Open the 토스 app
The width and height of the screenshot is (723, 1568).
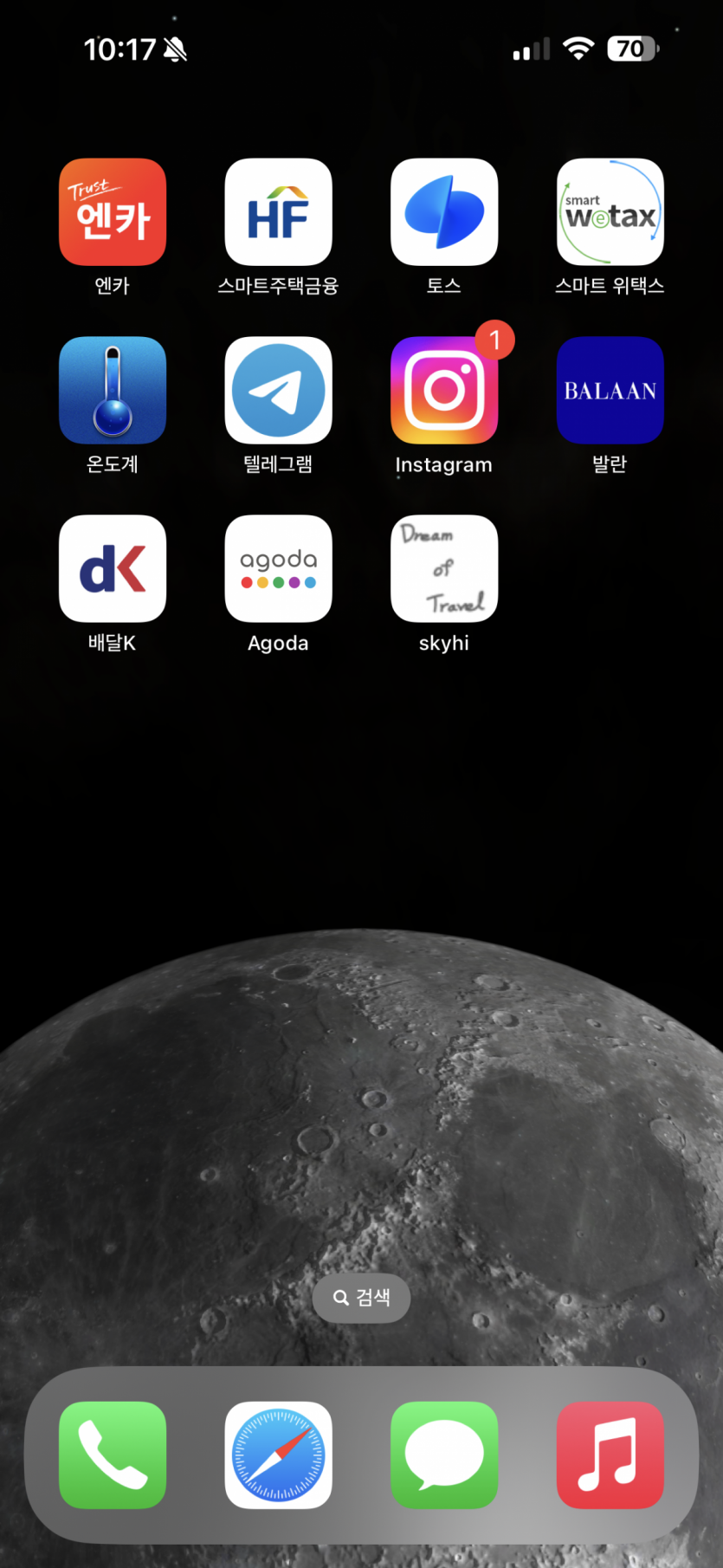point(444,212)
